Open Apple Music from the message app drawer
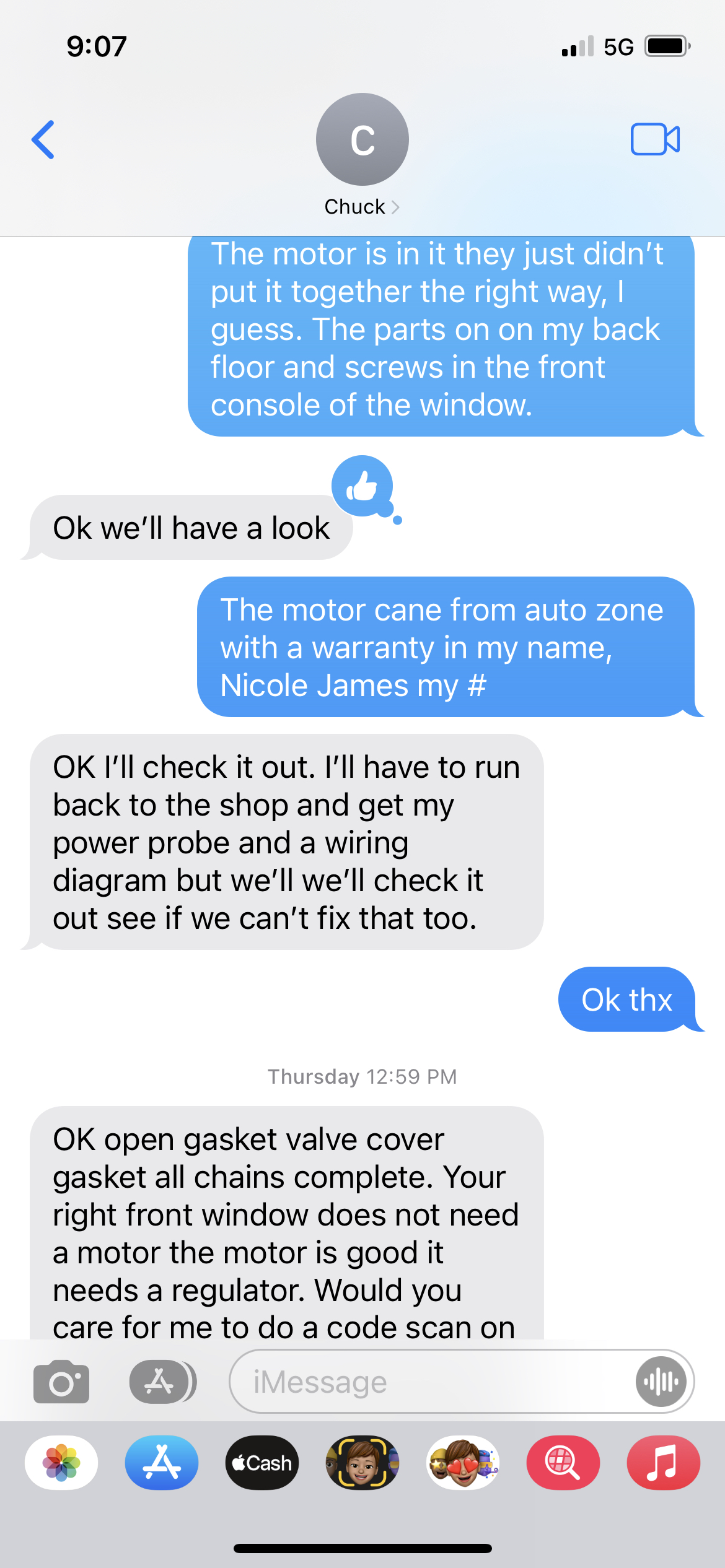The width and height of the screenshot is (725, 1568). (x=662, y=1463)
